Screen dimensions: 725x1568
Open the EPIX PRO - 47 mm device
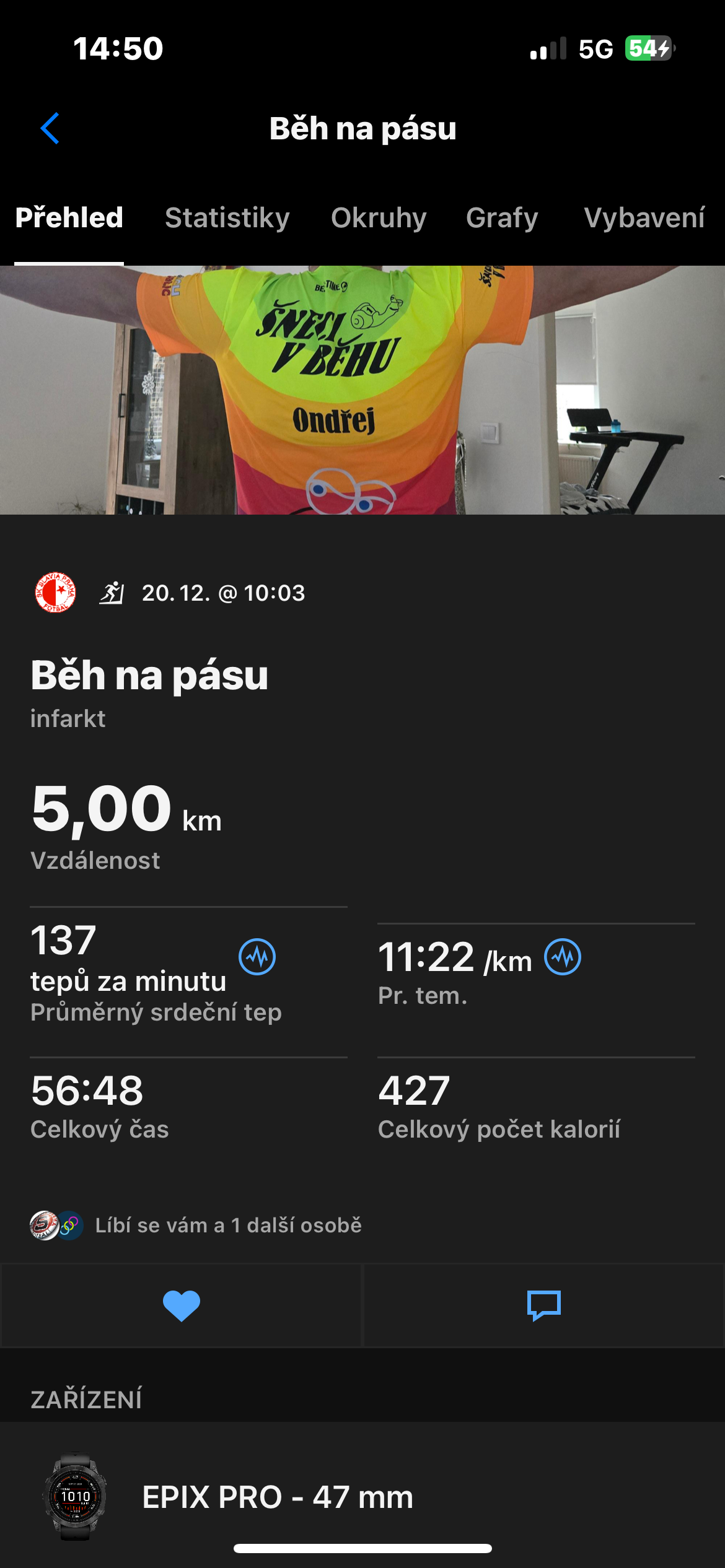pos(278,1497)
